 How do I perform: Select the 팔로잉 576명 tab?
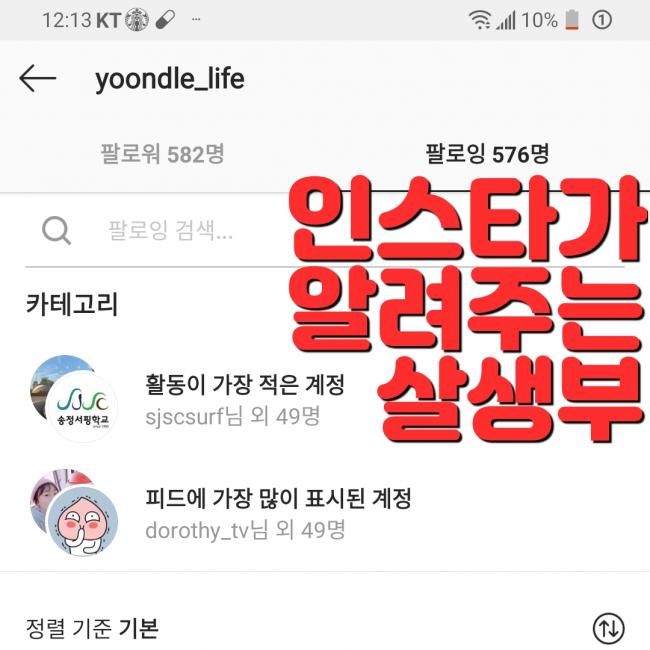(487, 154)
